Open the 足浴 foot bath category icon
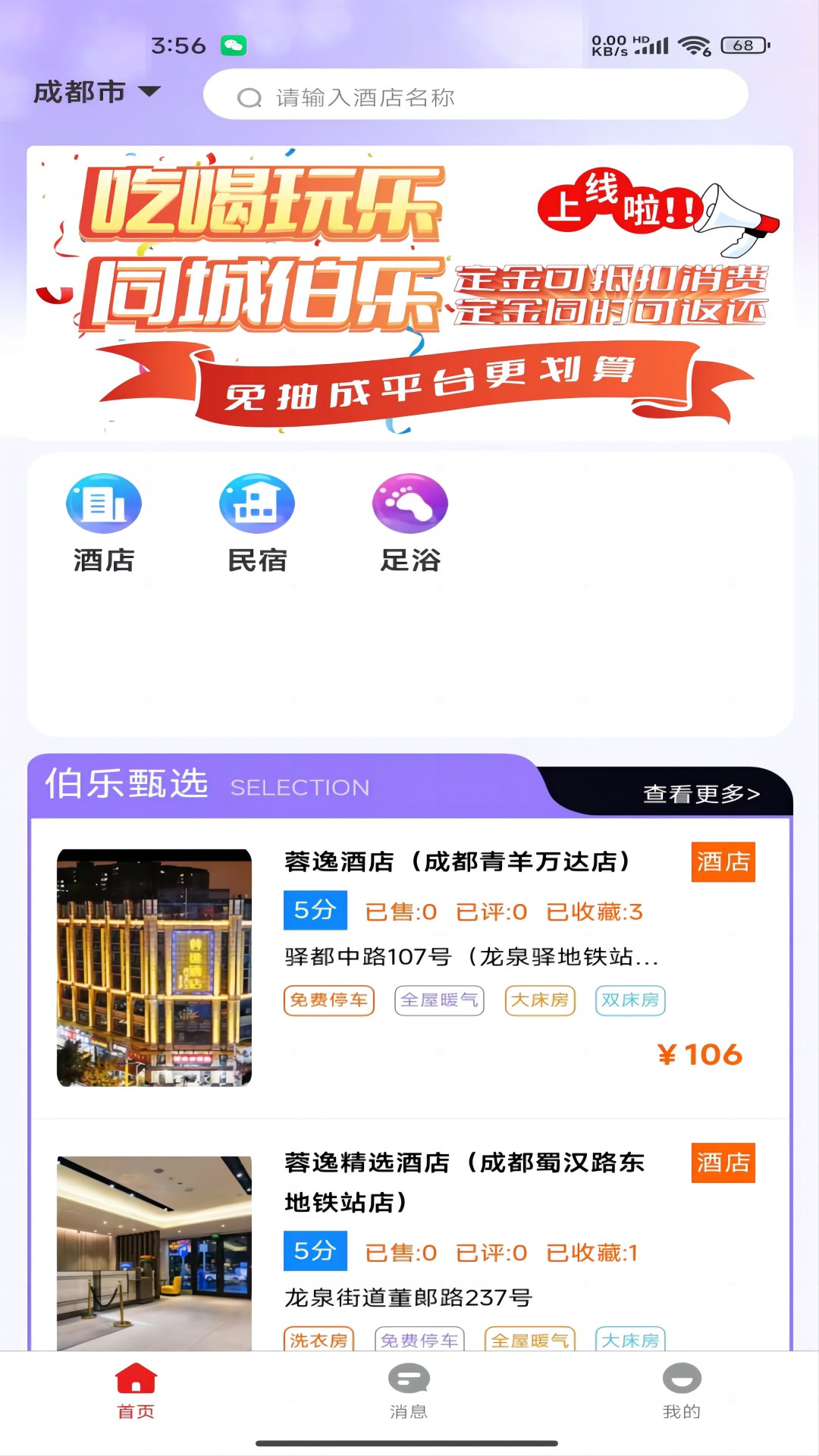Screen dimensions: 819x1456 click(409, 503)
